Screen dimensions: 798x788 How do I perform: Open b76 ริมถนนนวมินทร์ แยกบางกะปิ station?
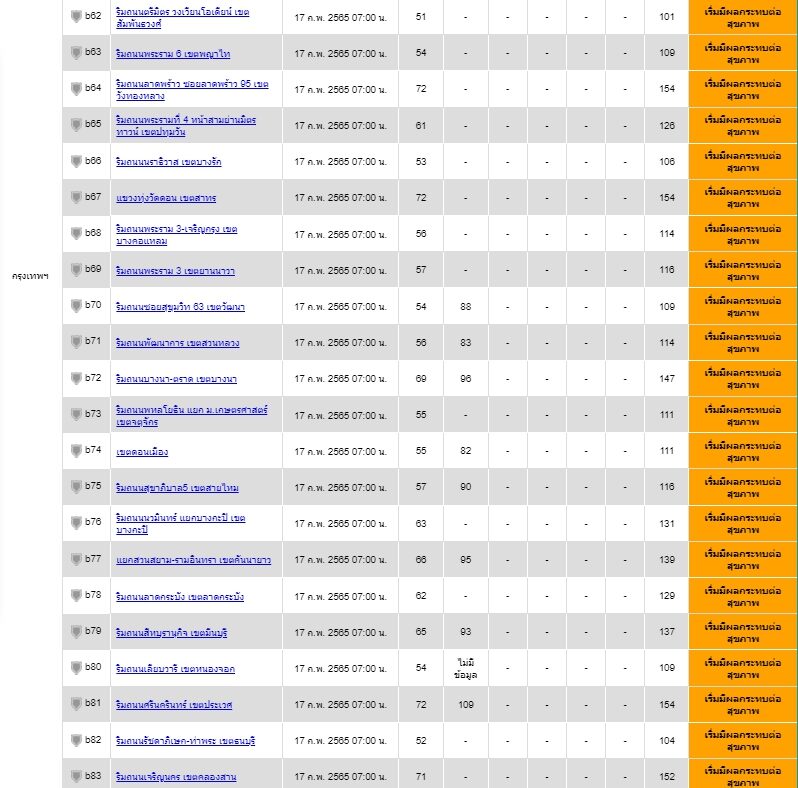coord(181,524)
